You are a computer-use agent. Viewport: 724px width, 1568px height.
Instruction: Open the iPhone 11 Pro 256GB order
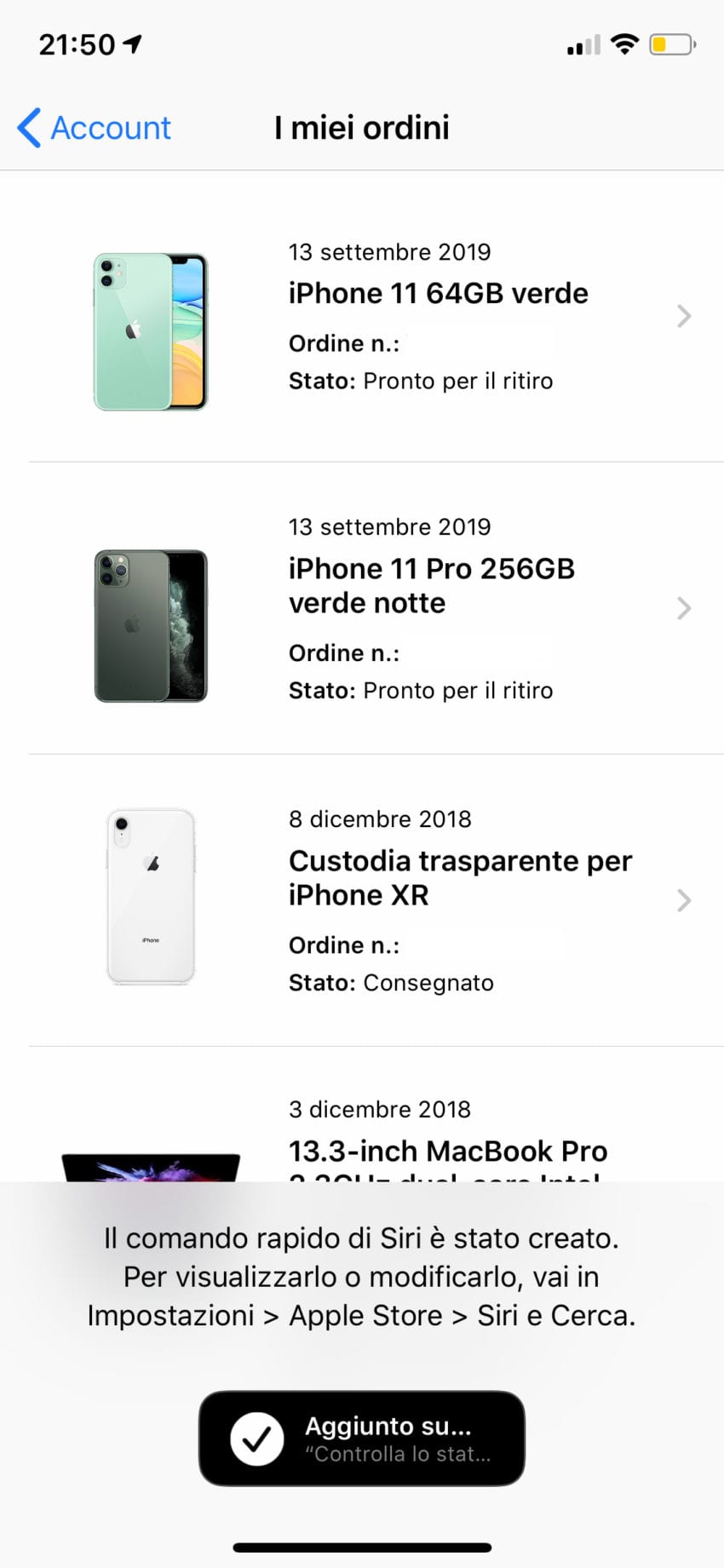point(431,586)
